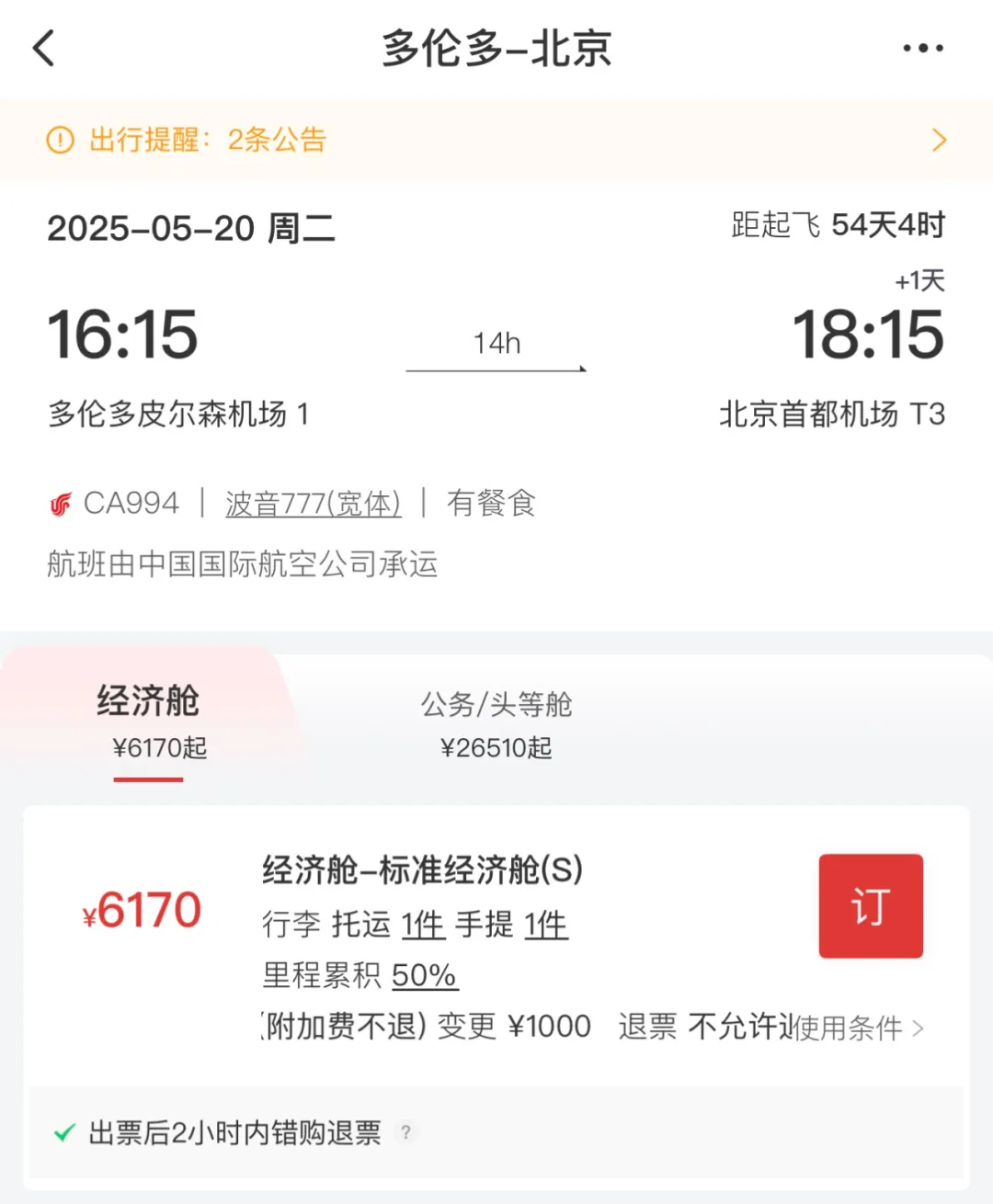Open the travel reminder with 2 announcements
This screenshot has width=993, height=1204.
(x=496, y=140)
